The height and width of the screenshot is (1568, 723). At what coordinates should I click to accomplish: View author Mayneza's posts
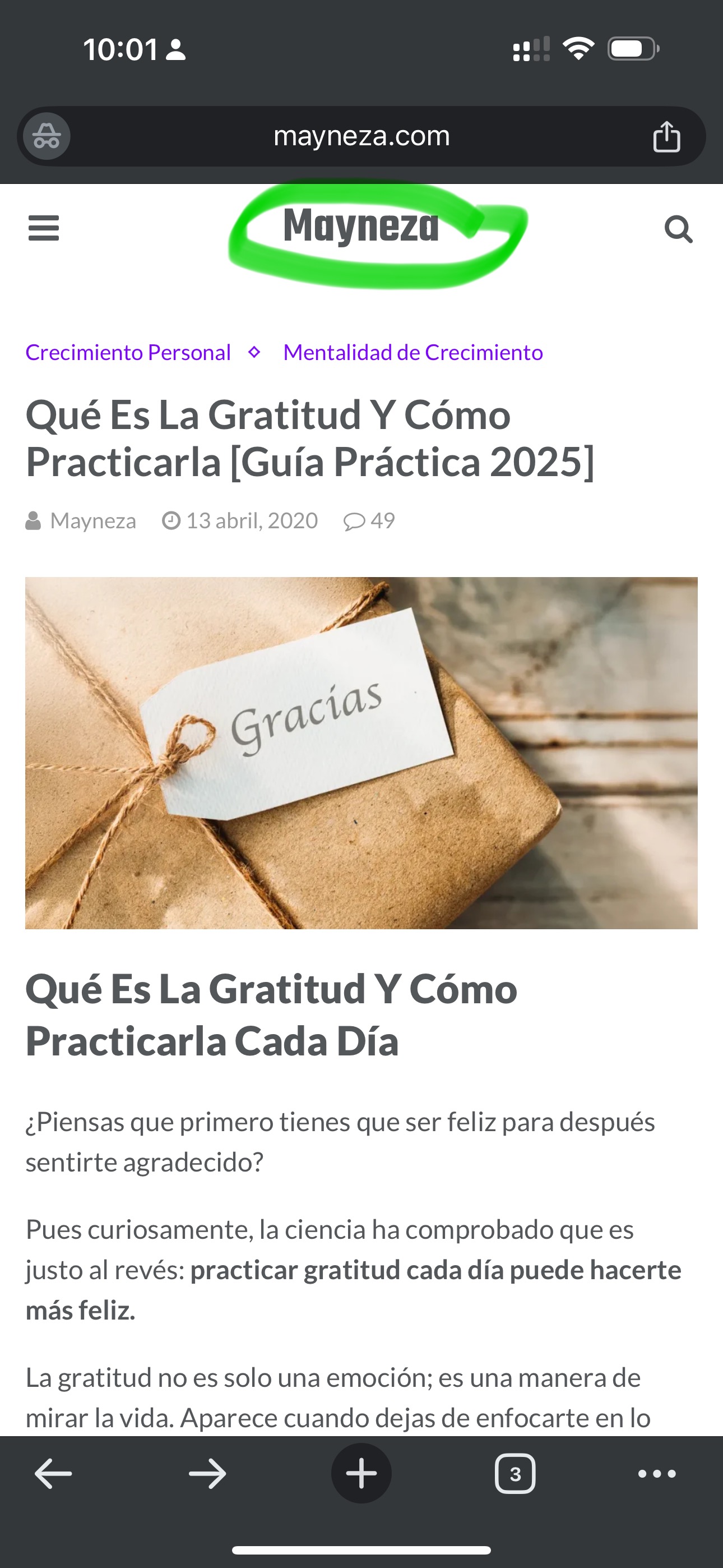[x=92, y=521]
